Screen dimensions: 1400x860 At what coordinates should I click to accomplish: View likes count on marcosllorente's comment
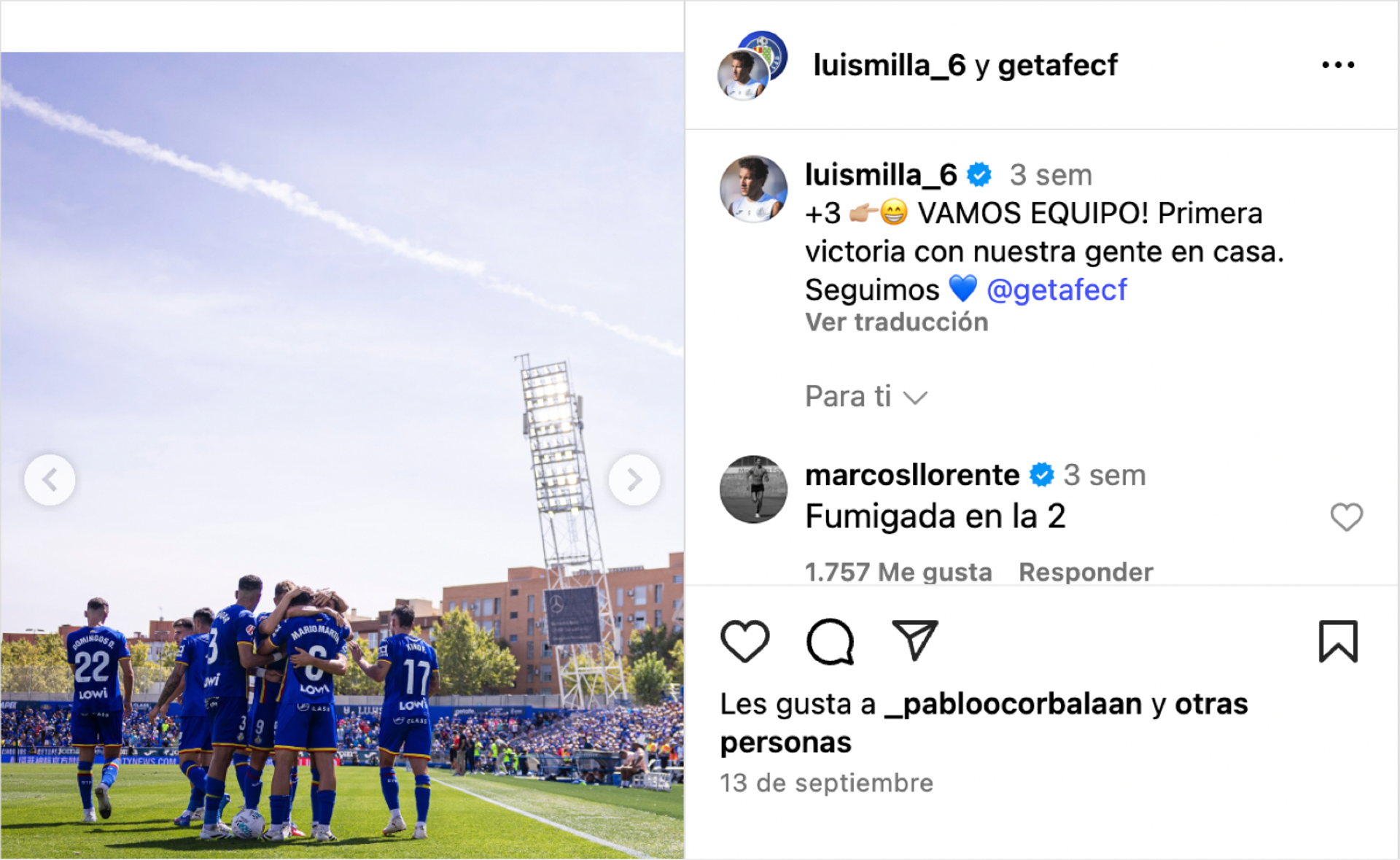(x=898, y=573)
